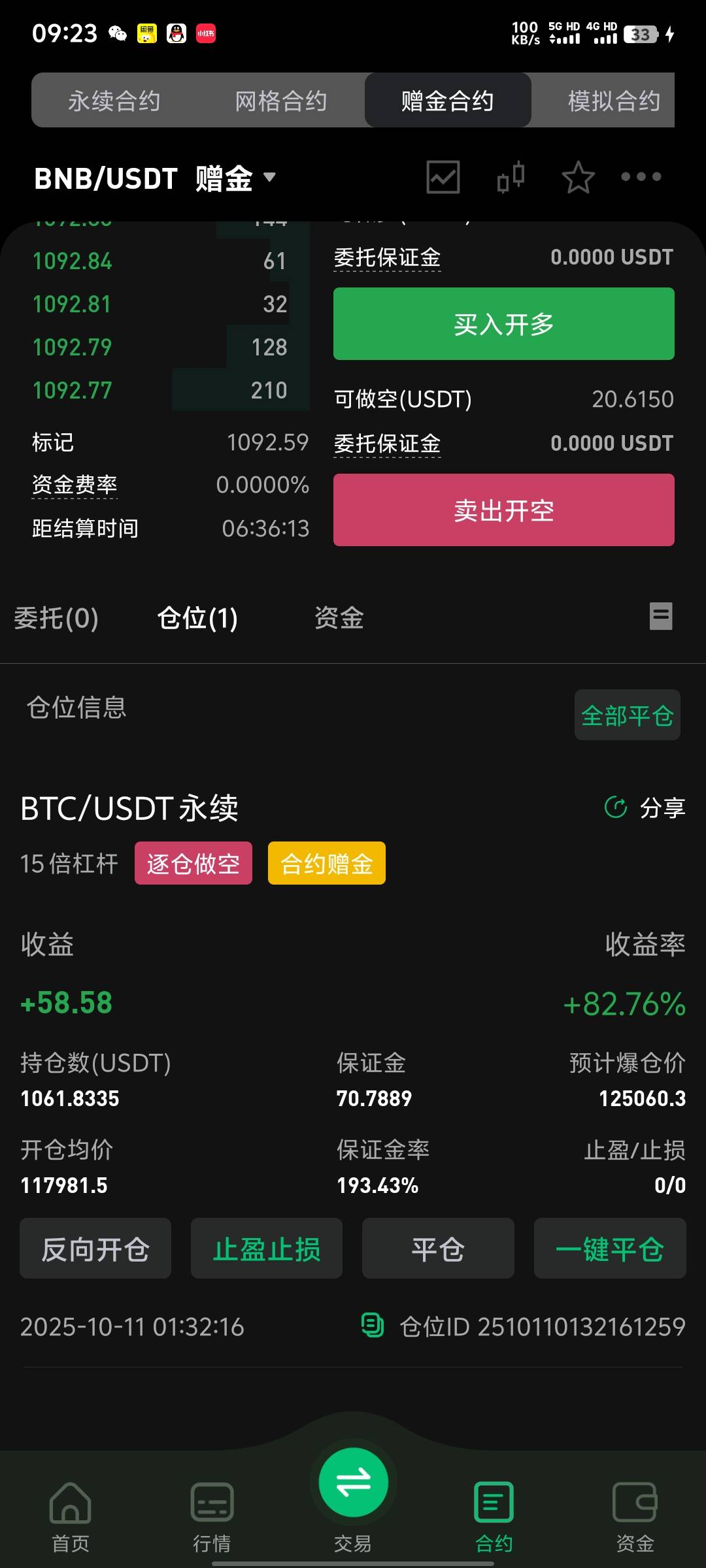Add BNB/USDT to favorites with star
This screenshot has width=706, height=1568.
(578, 177)
